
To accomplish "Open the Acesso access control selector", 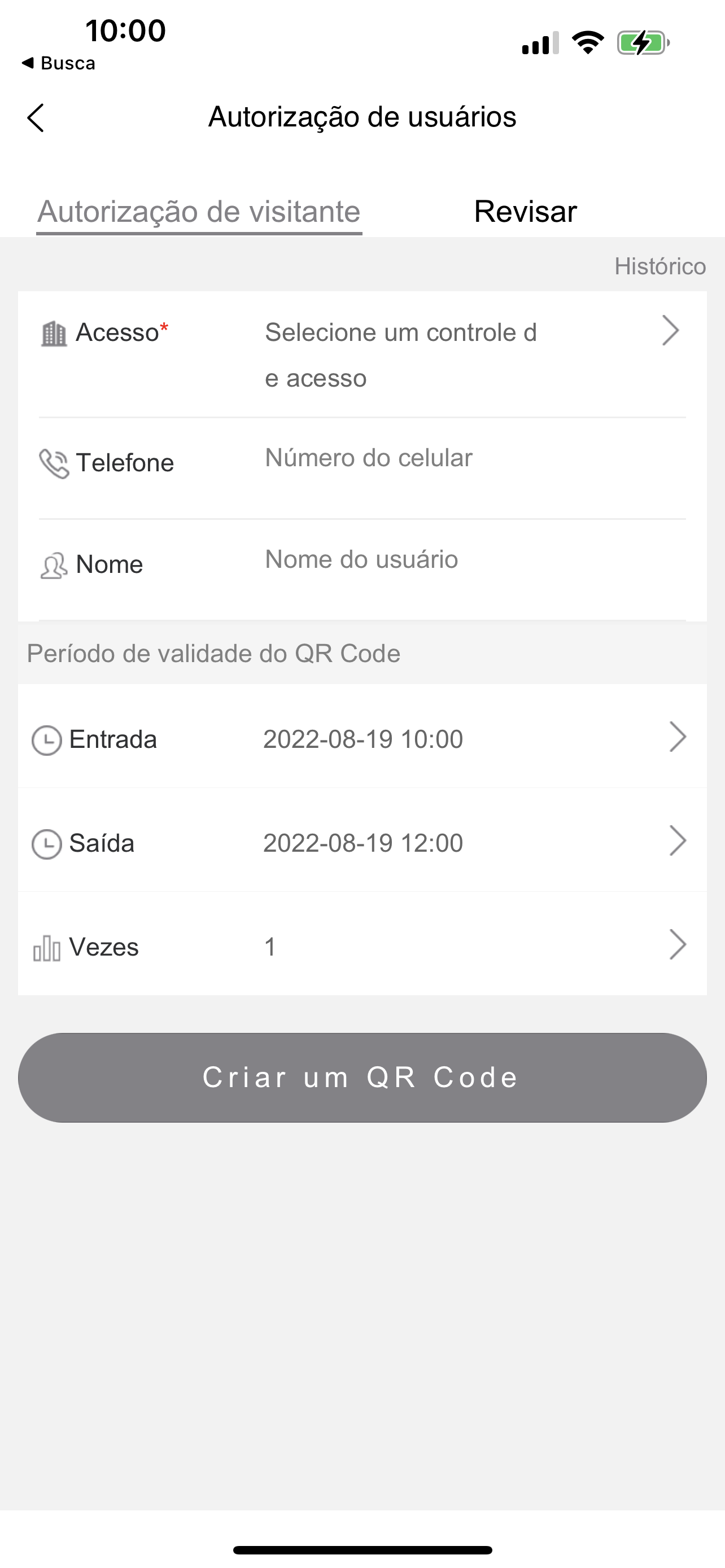I will point(362,354).
